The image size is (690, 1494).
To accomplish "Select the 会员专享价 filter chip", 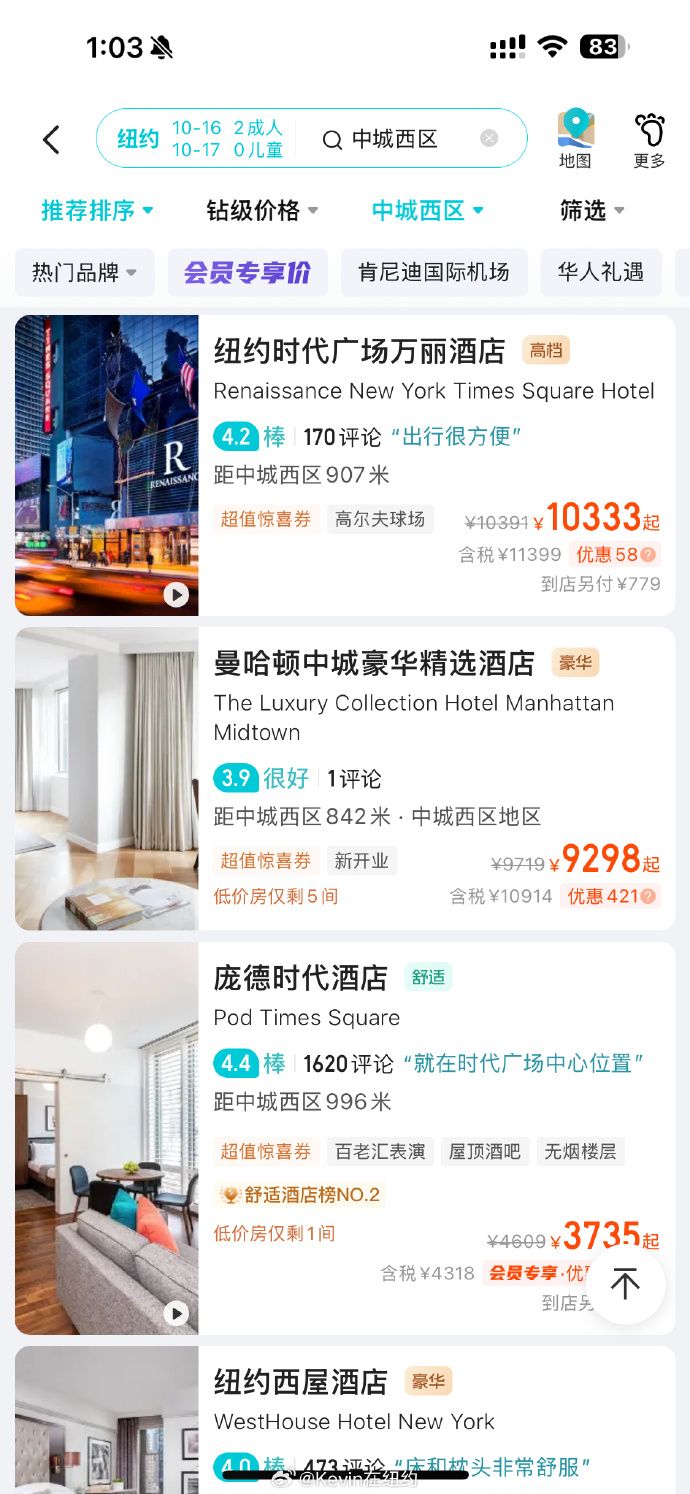I will 247,272.
